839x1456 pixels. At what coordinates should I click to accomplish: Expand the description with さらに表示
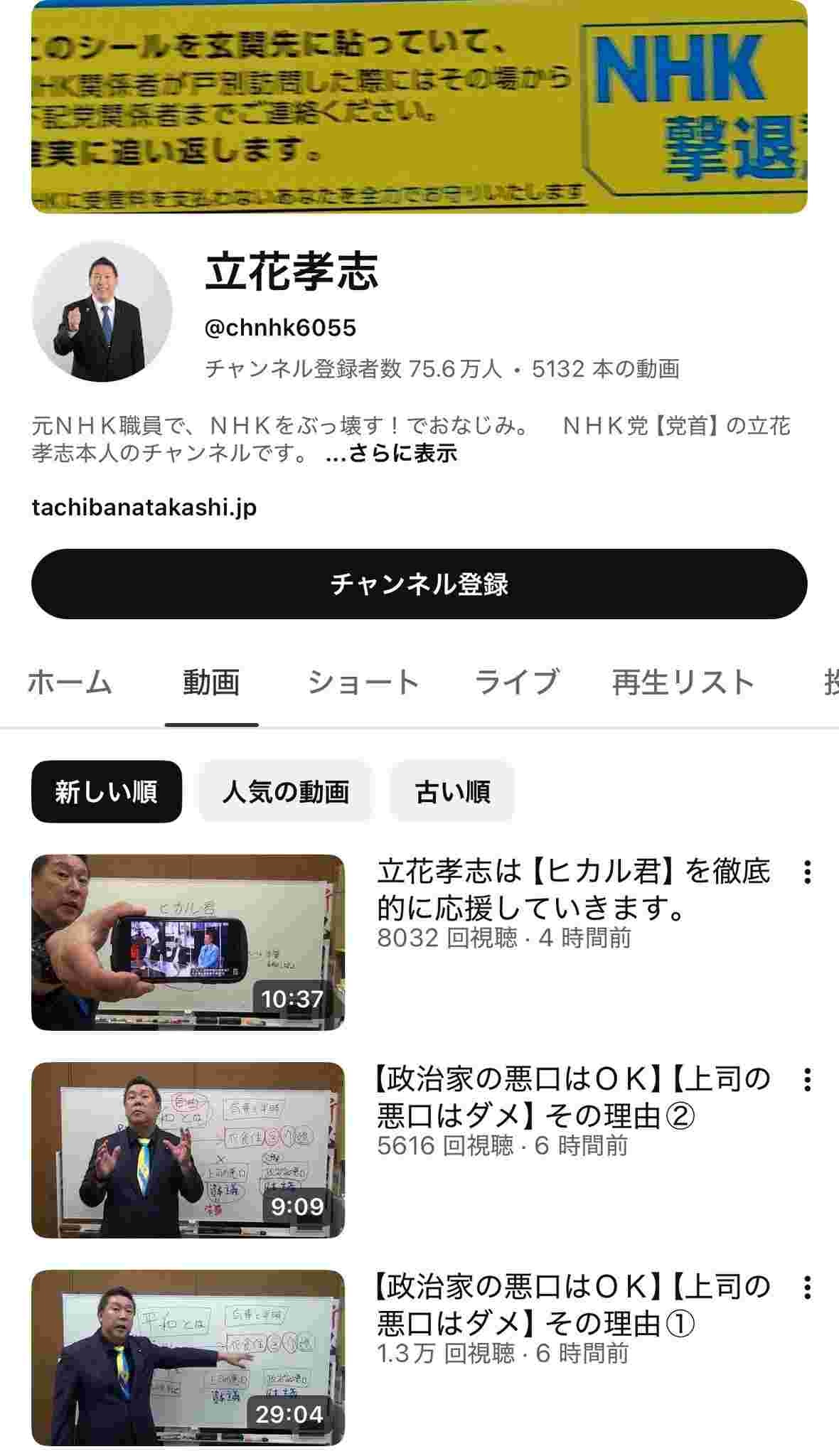[392, 453]
